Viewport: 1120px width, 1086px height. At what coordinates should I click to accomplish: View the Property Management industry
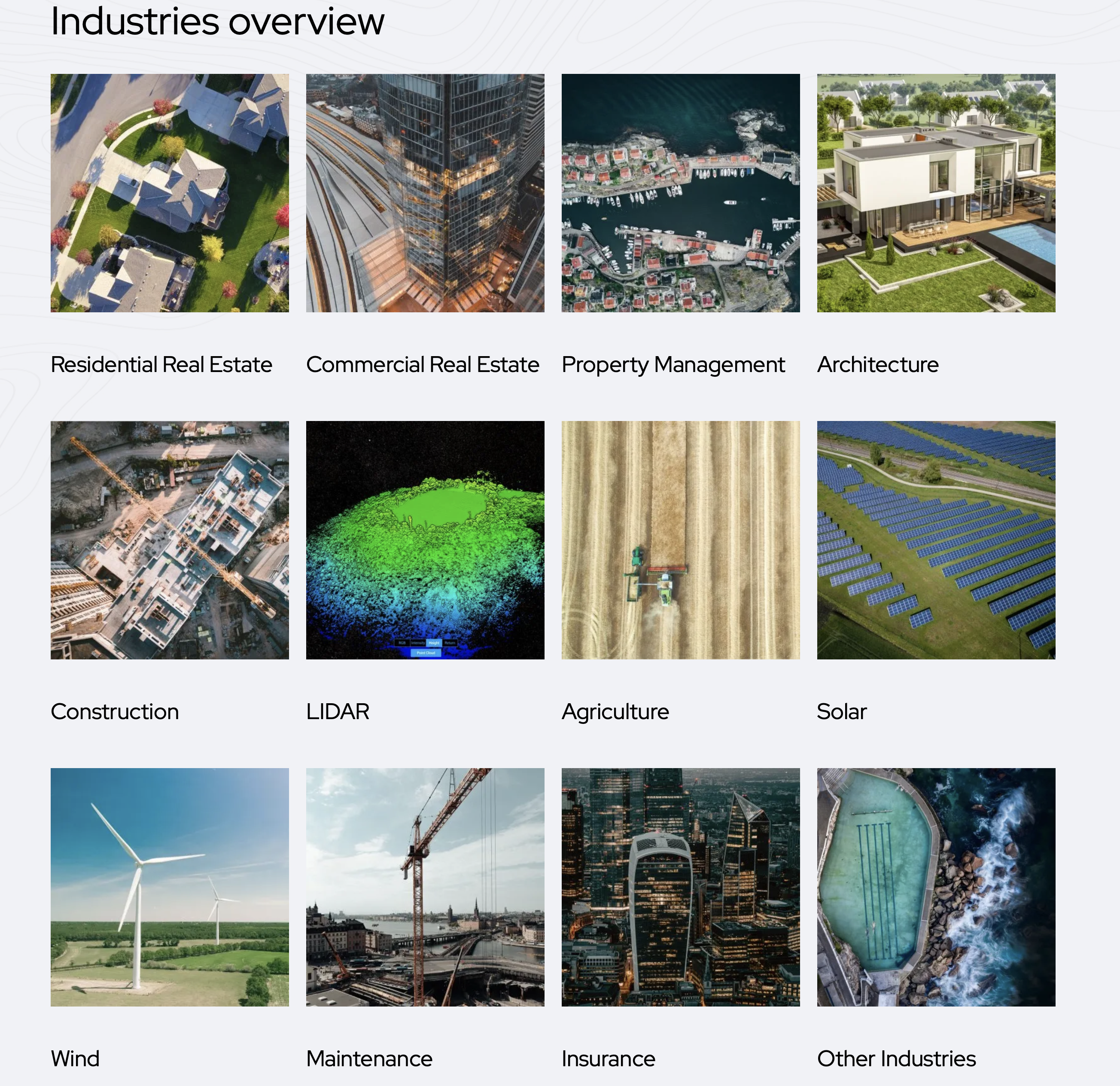681,192
